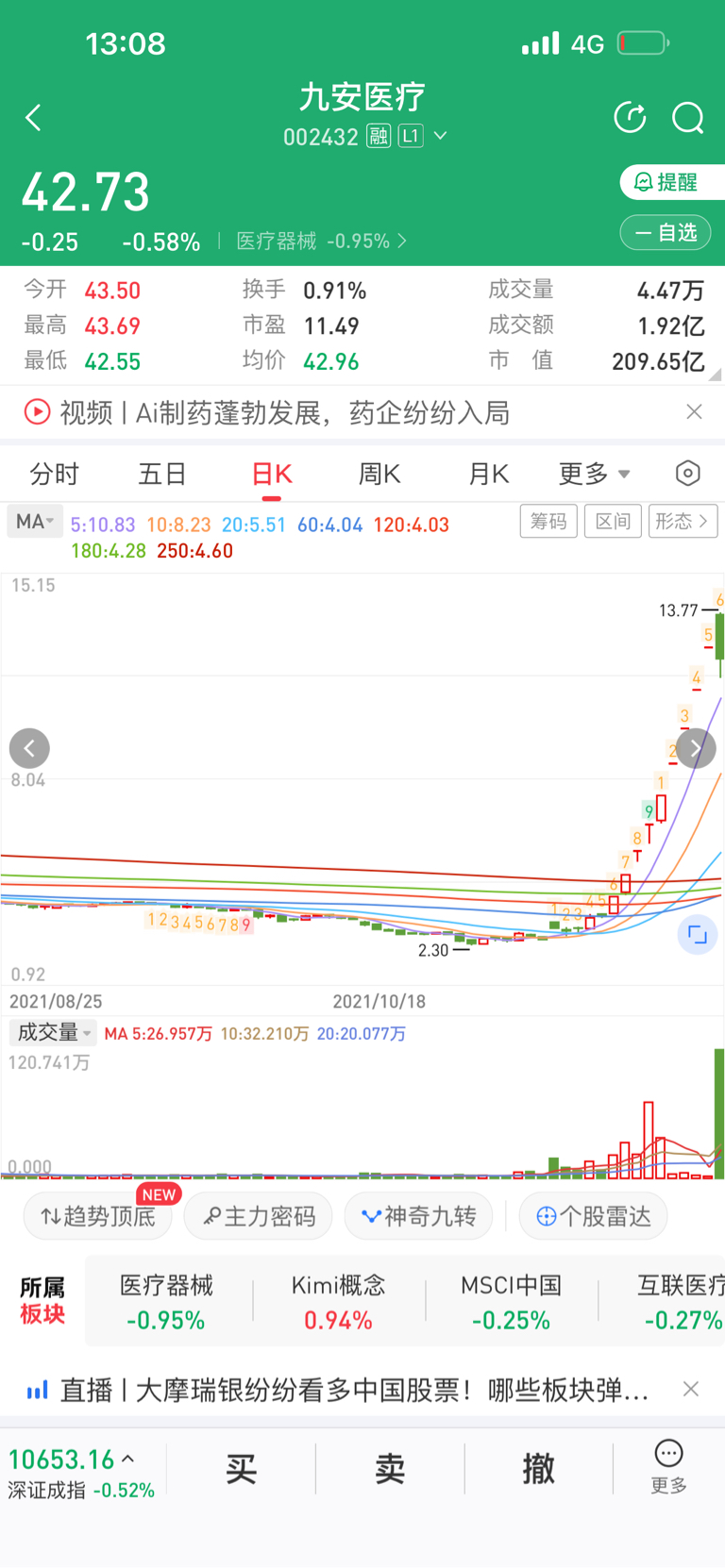Go back using the top-left arrow
Screen dimensions: 725x1568
point(34,118)
